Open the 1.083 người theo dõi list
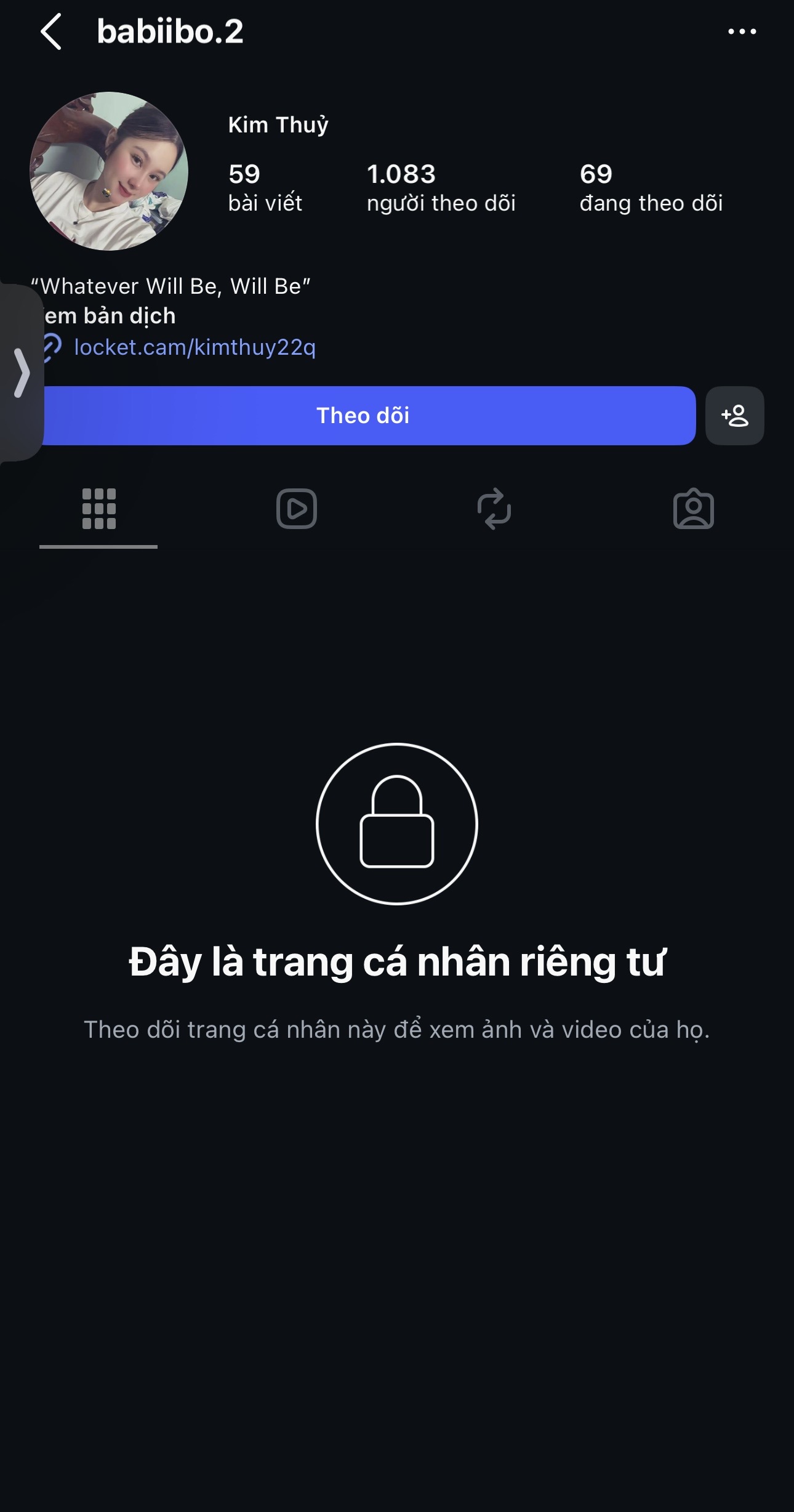794x1512 pixels. [441, 188]
